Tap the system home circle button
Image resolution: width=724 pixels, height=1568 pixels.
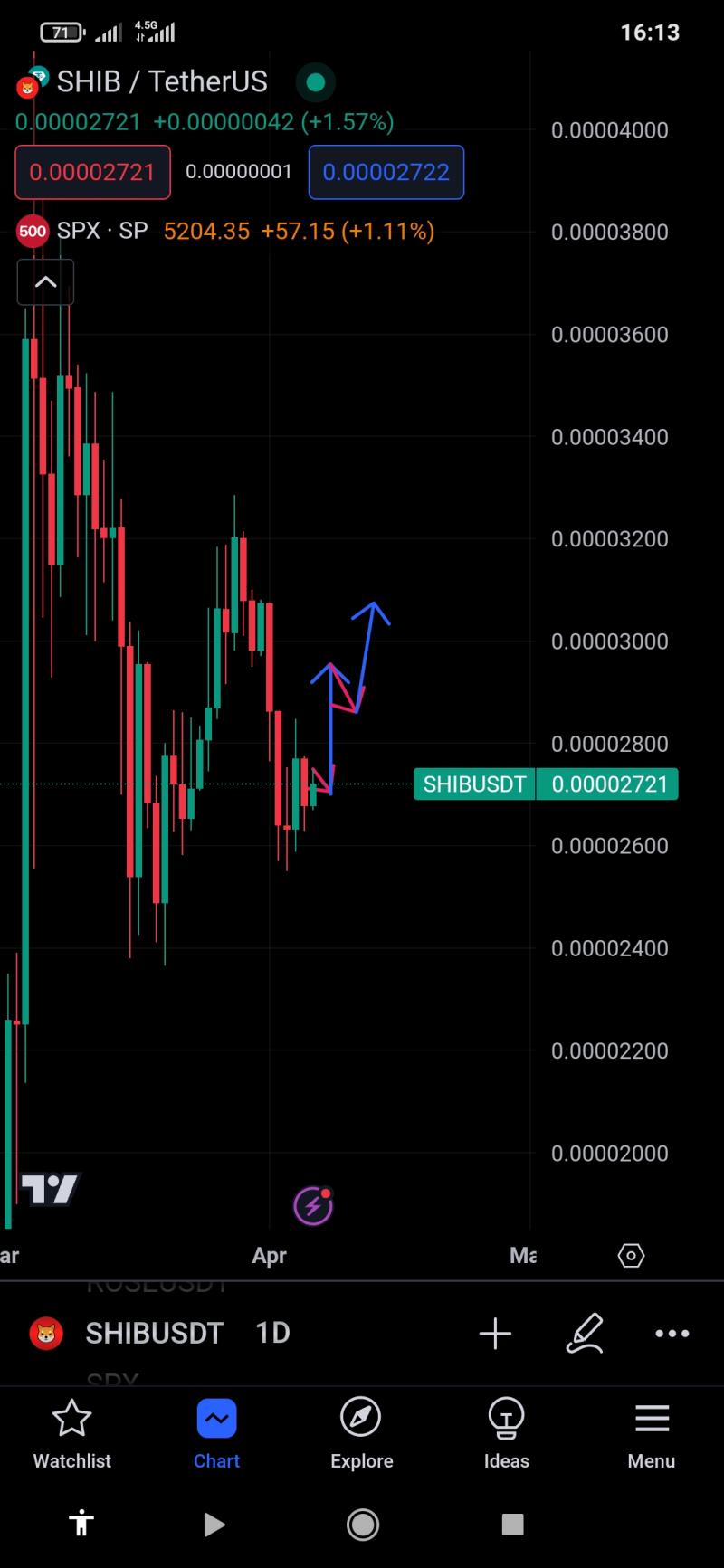[363, 1525]
